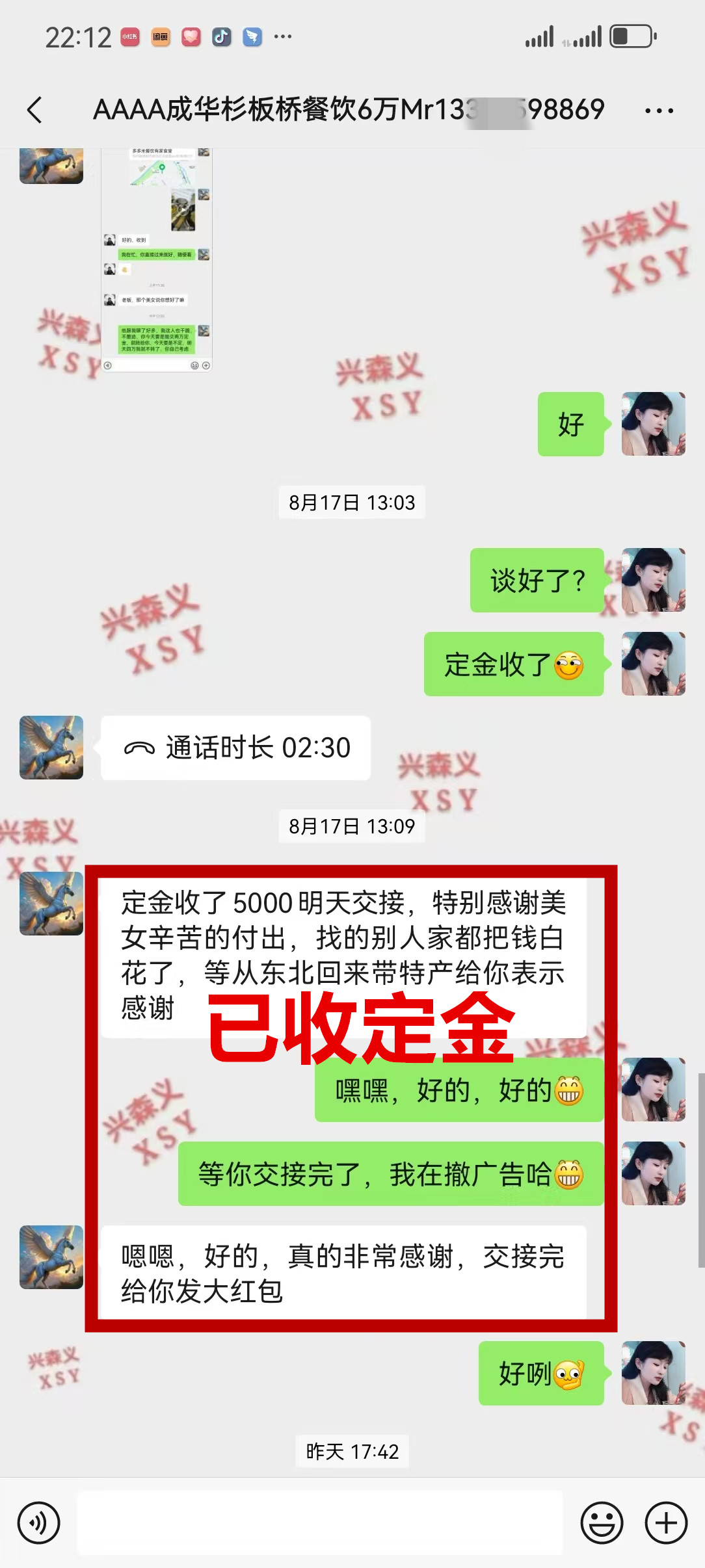
Task: Open chat info overflow menu
Action: [x=658, y=111]
